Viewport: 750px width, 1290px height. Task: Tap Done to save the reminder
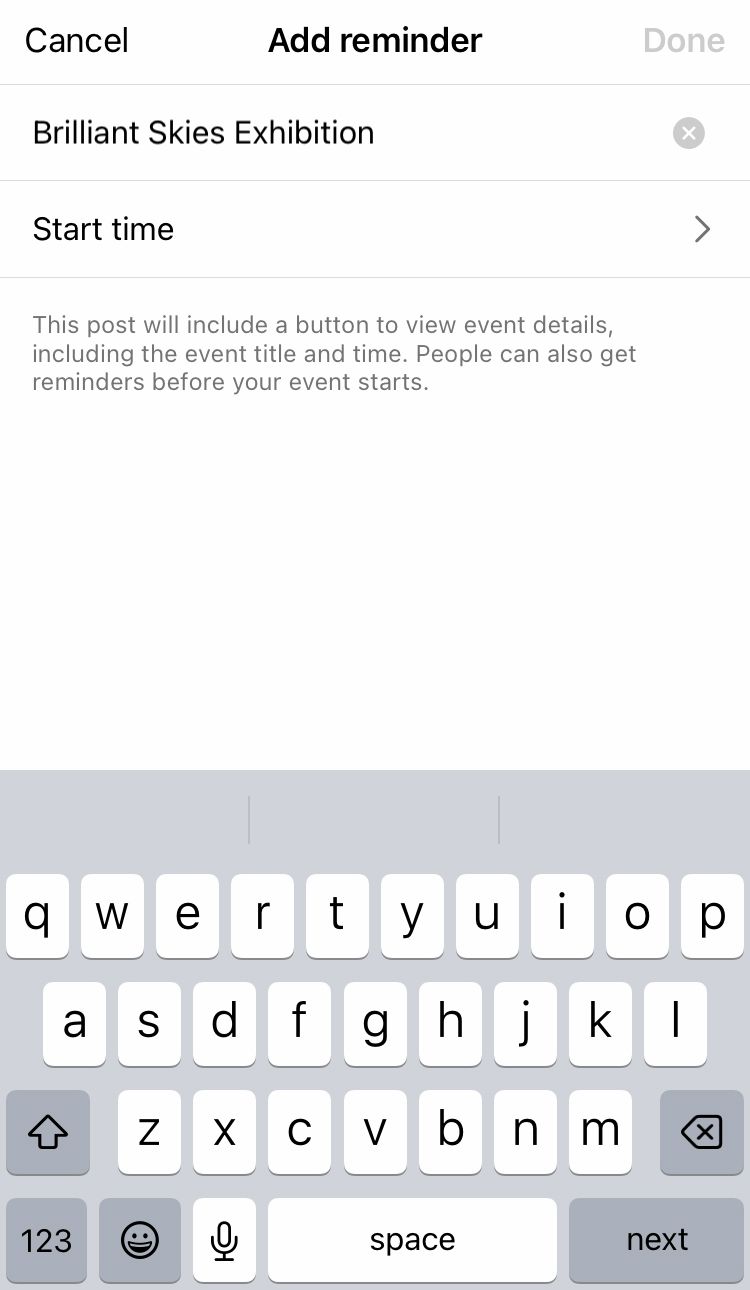[684, 41]
